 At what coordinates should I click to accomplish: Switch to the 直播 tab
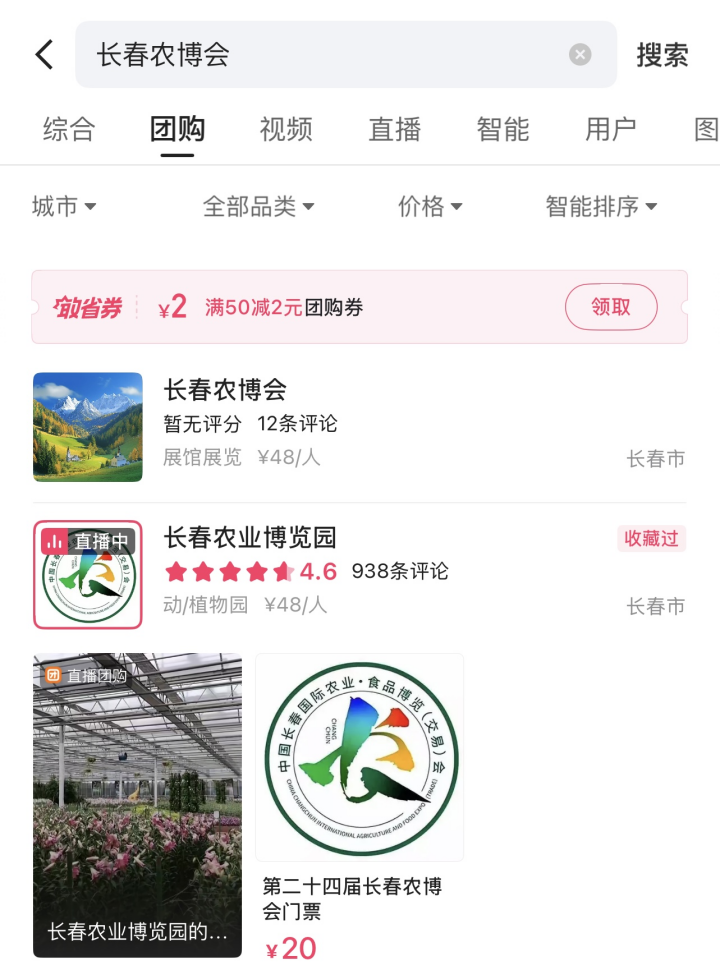[x=395, y=129]
